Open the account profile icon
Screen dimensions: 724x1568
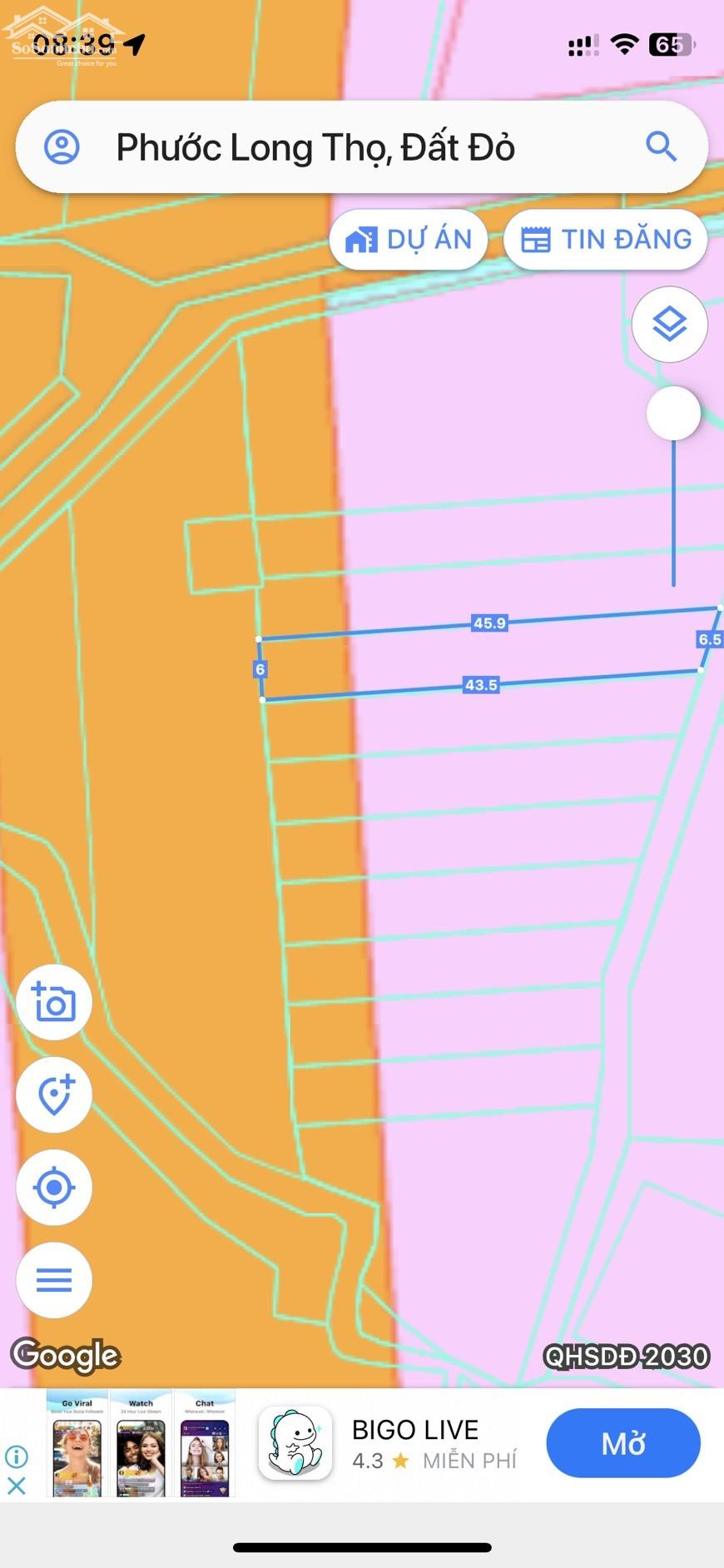point(62,147)
